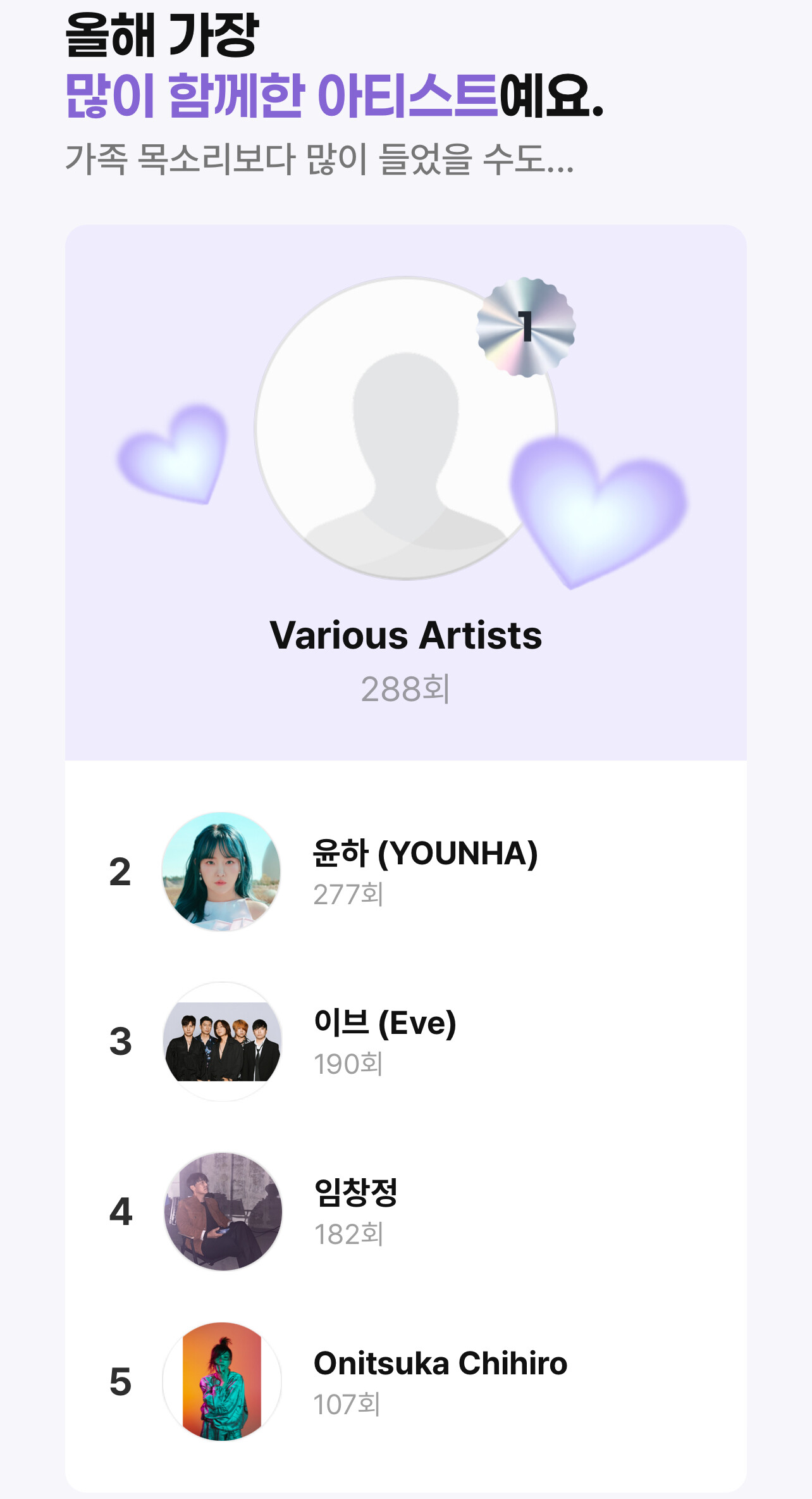This screenshot has height=1499, width=812.
Task: Select the 임창정 artist row
Action: pos(405,1211)
